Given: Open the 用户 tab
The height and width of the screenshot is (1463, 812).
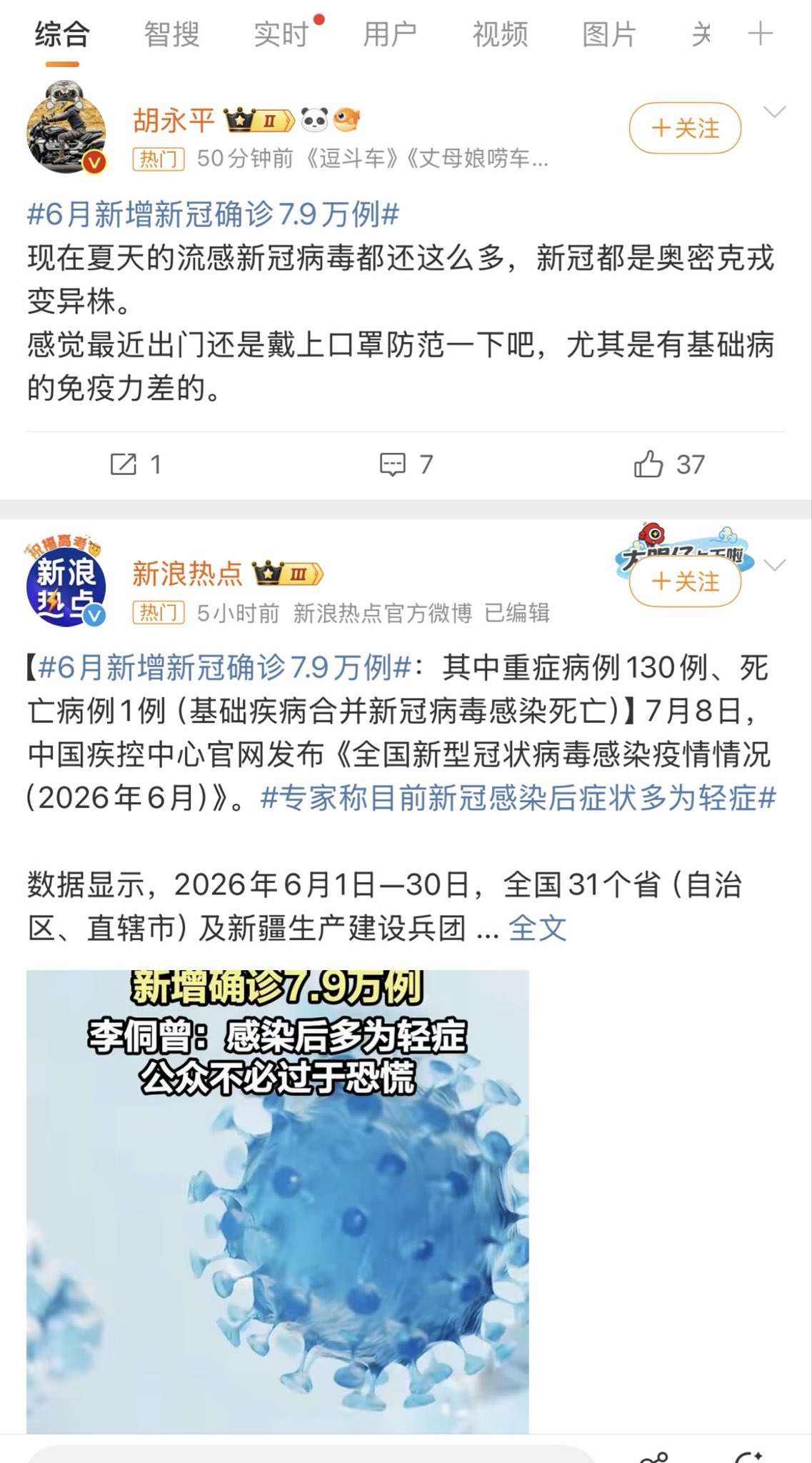Looking at the screenshot, I should click(390, 34).
